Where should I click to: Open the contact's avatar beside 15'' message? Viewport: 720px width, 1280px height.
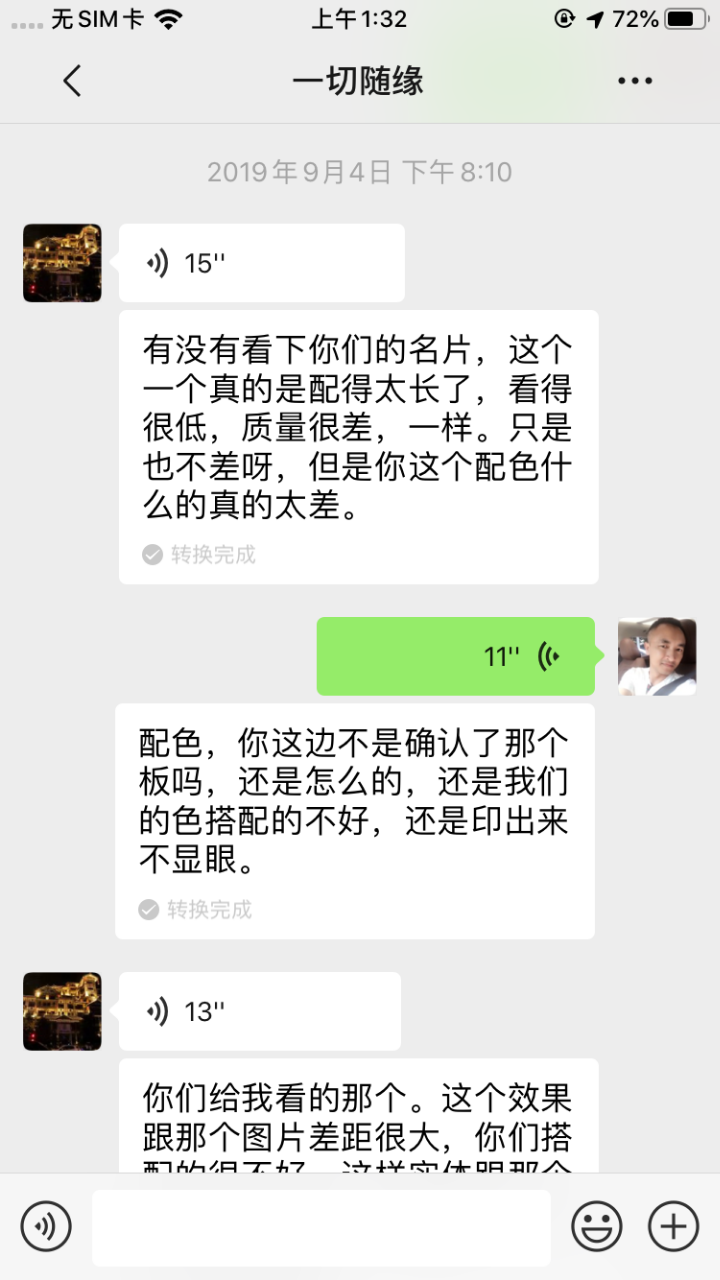[x=62, y=263]
